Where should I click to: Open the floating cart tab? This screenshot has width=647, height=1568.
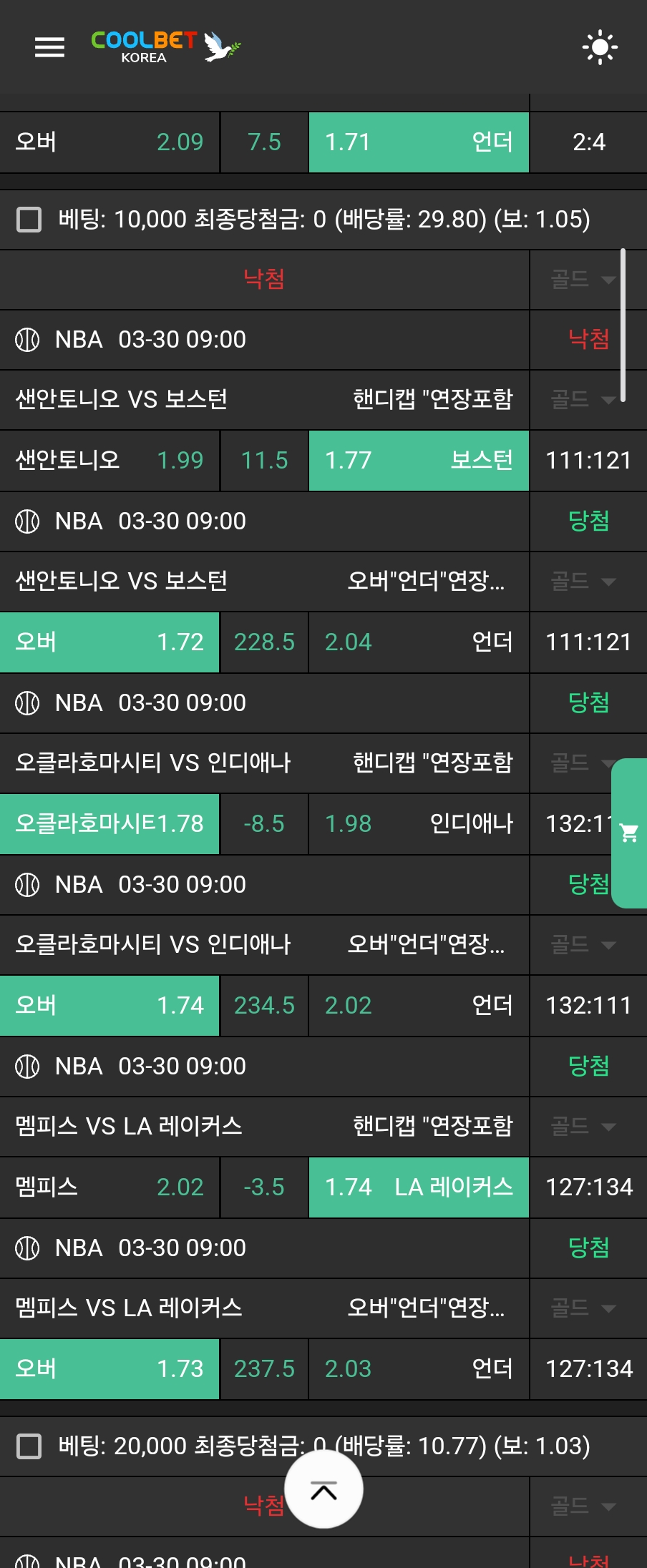(629, 833)
